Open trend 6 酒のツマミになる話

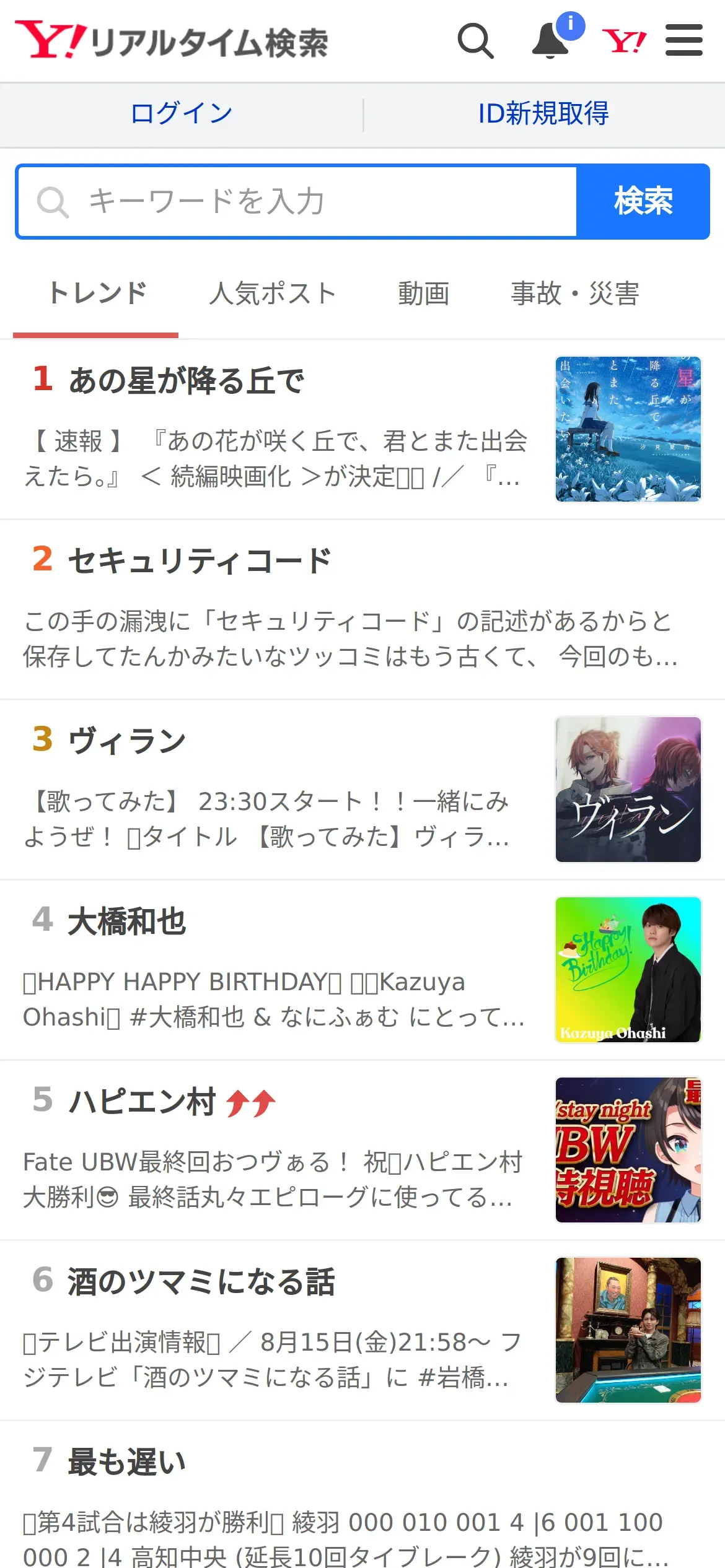coord(201,1282)
